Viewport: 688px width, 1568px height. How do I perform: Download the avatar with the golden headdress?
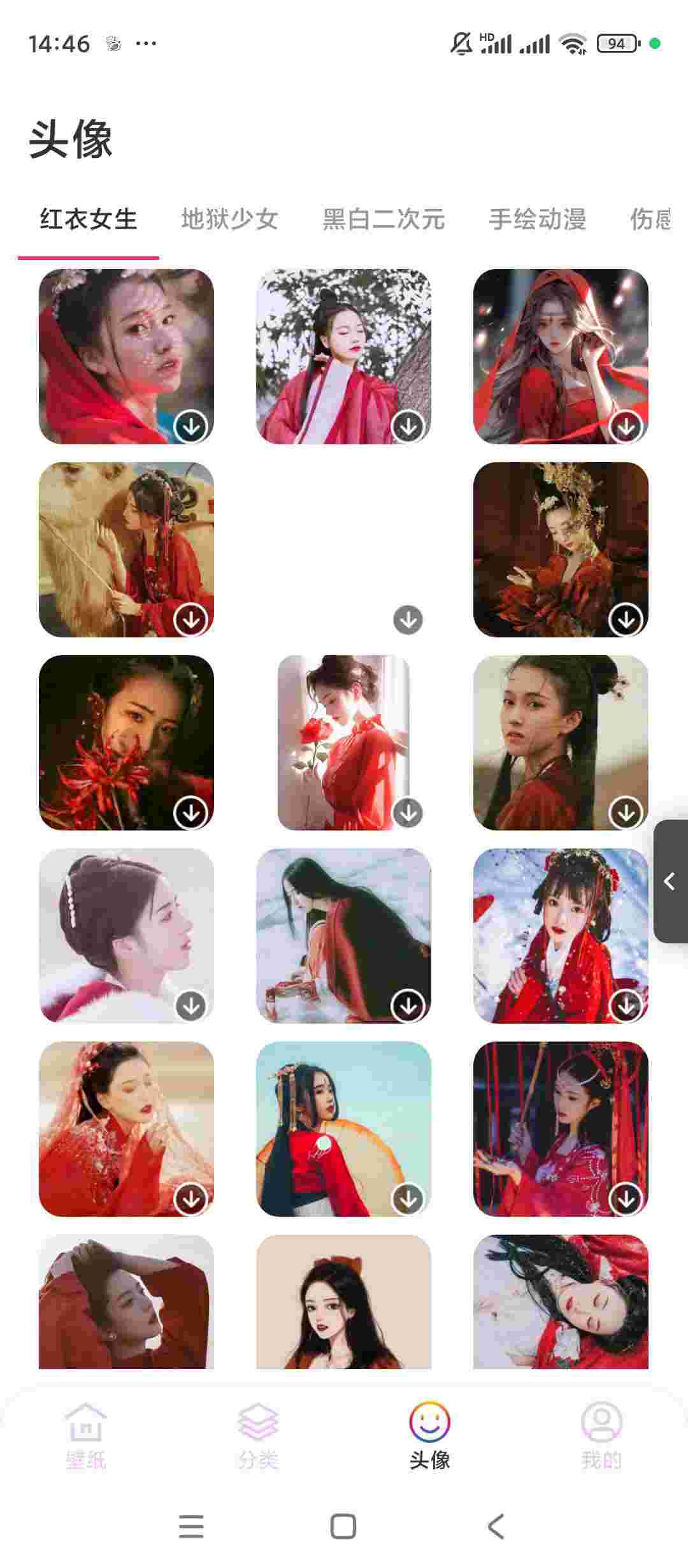(x=626, y=619)
